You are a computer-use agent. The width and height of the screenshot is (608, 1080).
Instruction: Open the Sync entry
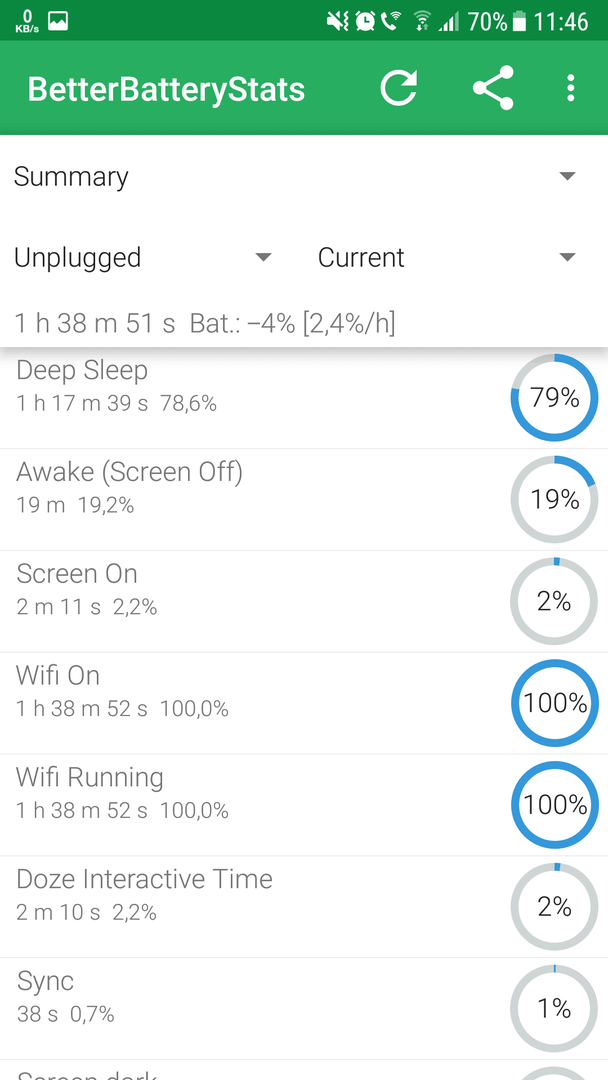pyautogui.click(x=304, y=1009)
